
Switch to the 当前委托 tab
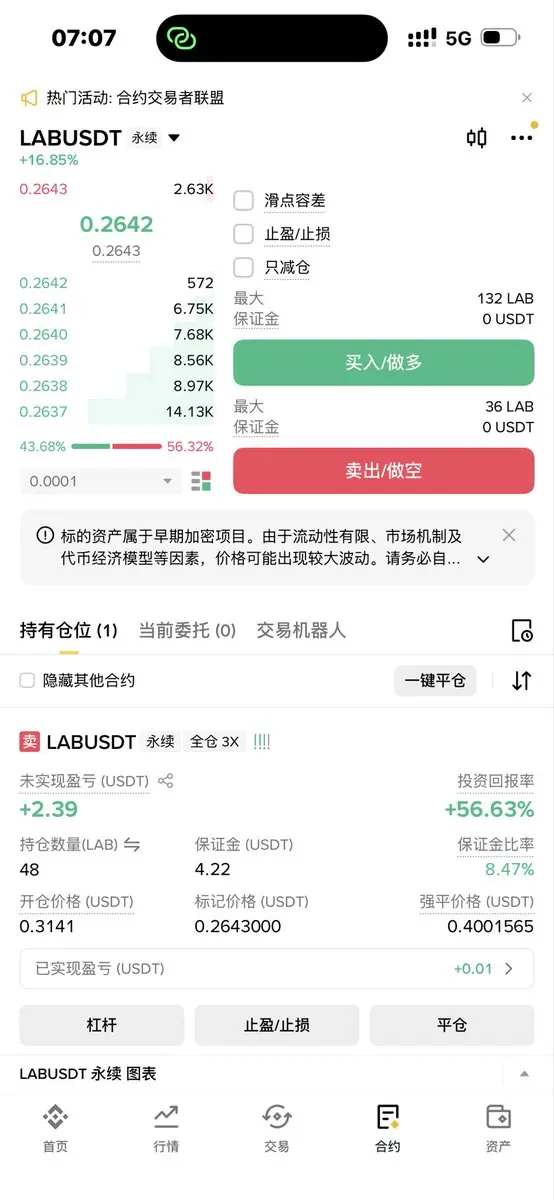(187, 630)
